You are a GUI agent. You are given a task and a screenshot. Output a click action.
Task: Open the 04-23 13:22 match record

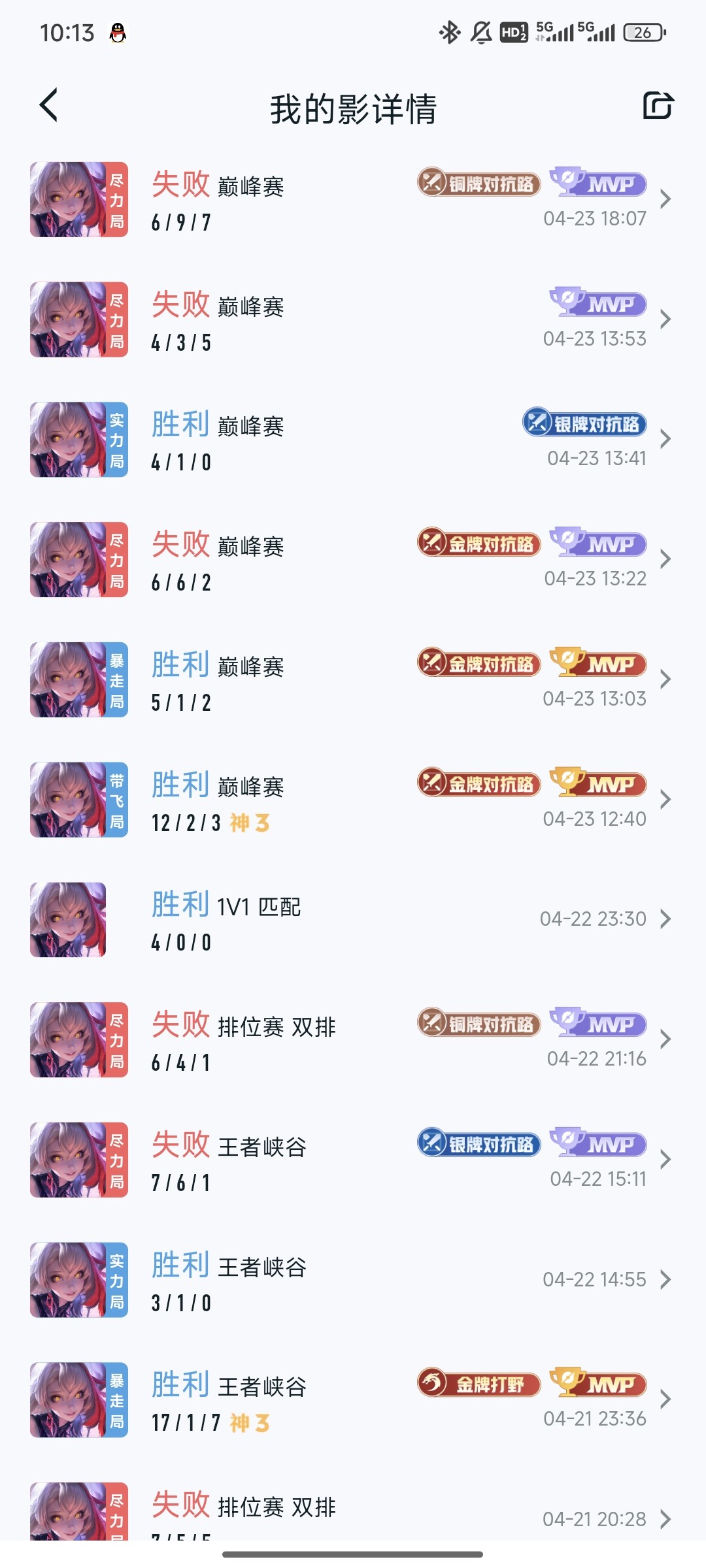tap(353, 559)
